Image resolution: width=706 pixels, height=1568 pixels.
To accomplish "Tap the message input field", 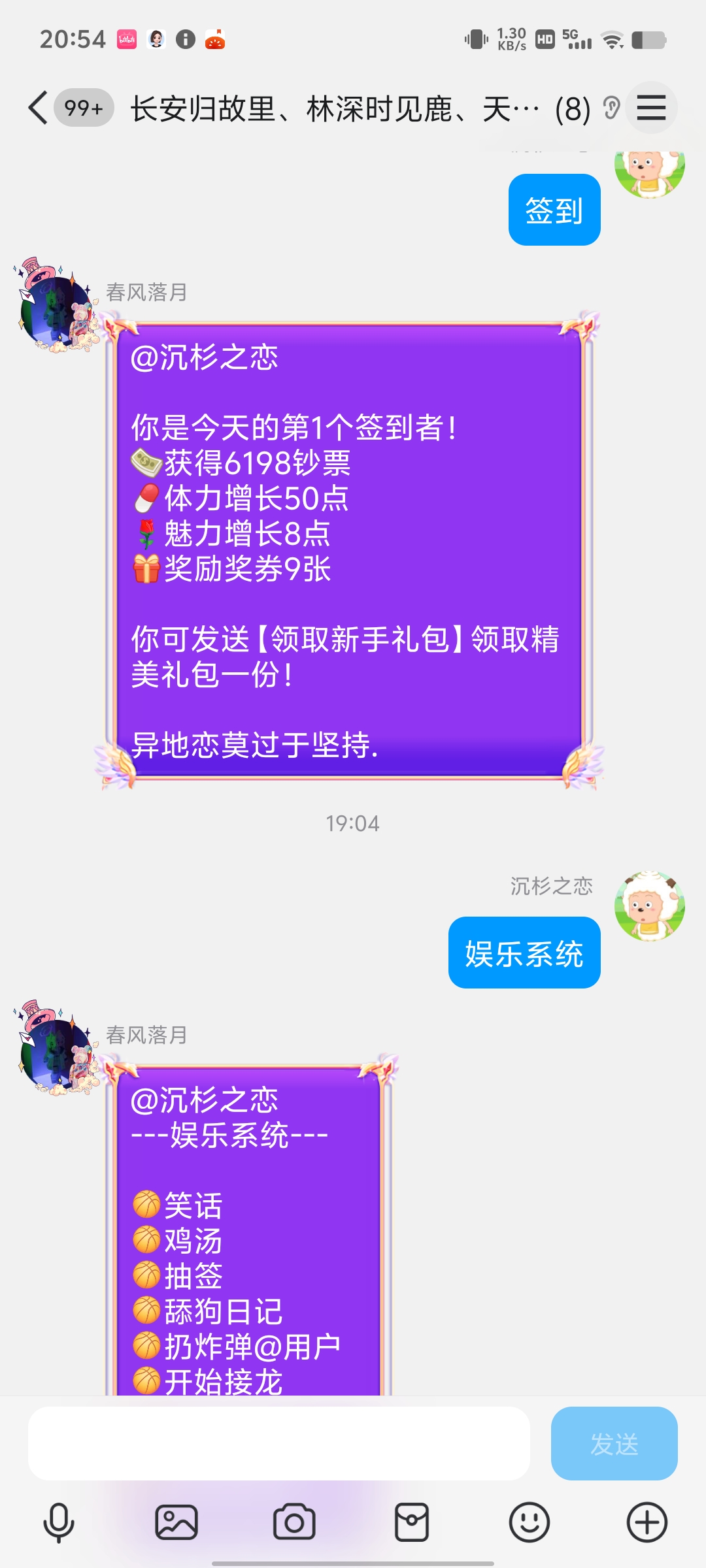I will click(278, 1444).
